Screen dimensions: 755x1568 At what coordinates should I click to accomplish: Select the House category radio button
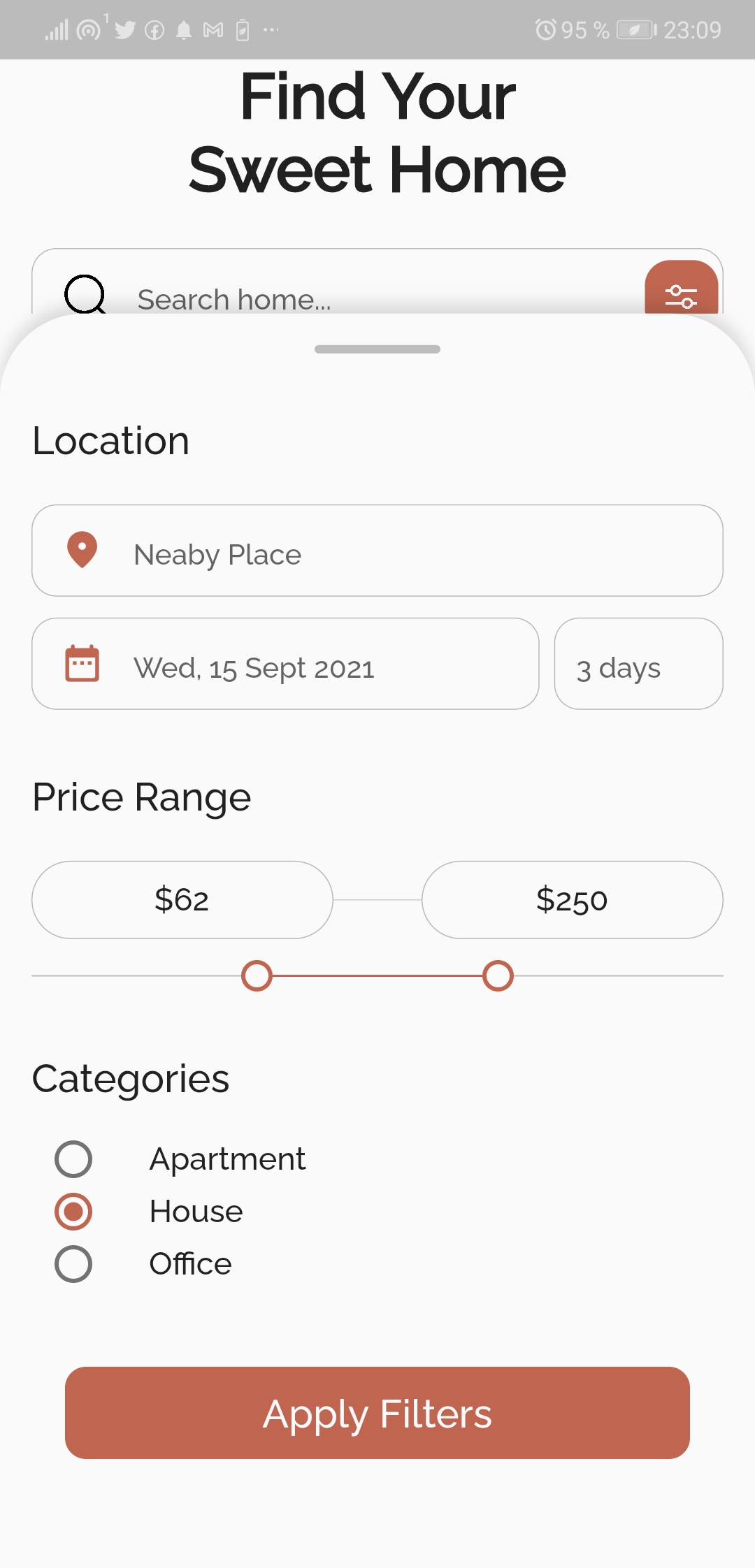tap(73, 1210)
